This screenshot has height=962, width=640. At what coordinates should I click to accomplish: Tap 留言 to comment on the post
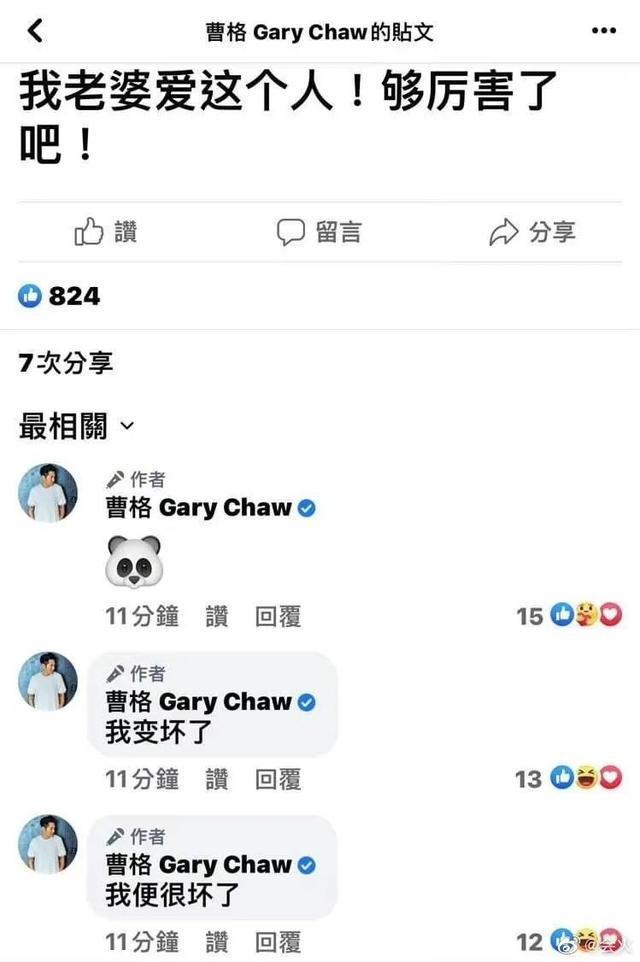click(319, 233)
